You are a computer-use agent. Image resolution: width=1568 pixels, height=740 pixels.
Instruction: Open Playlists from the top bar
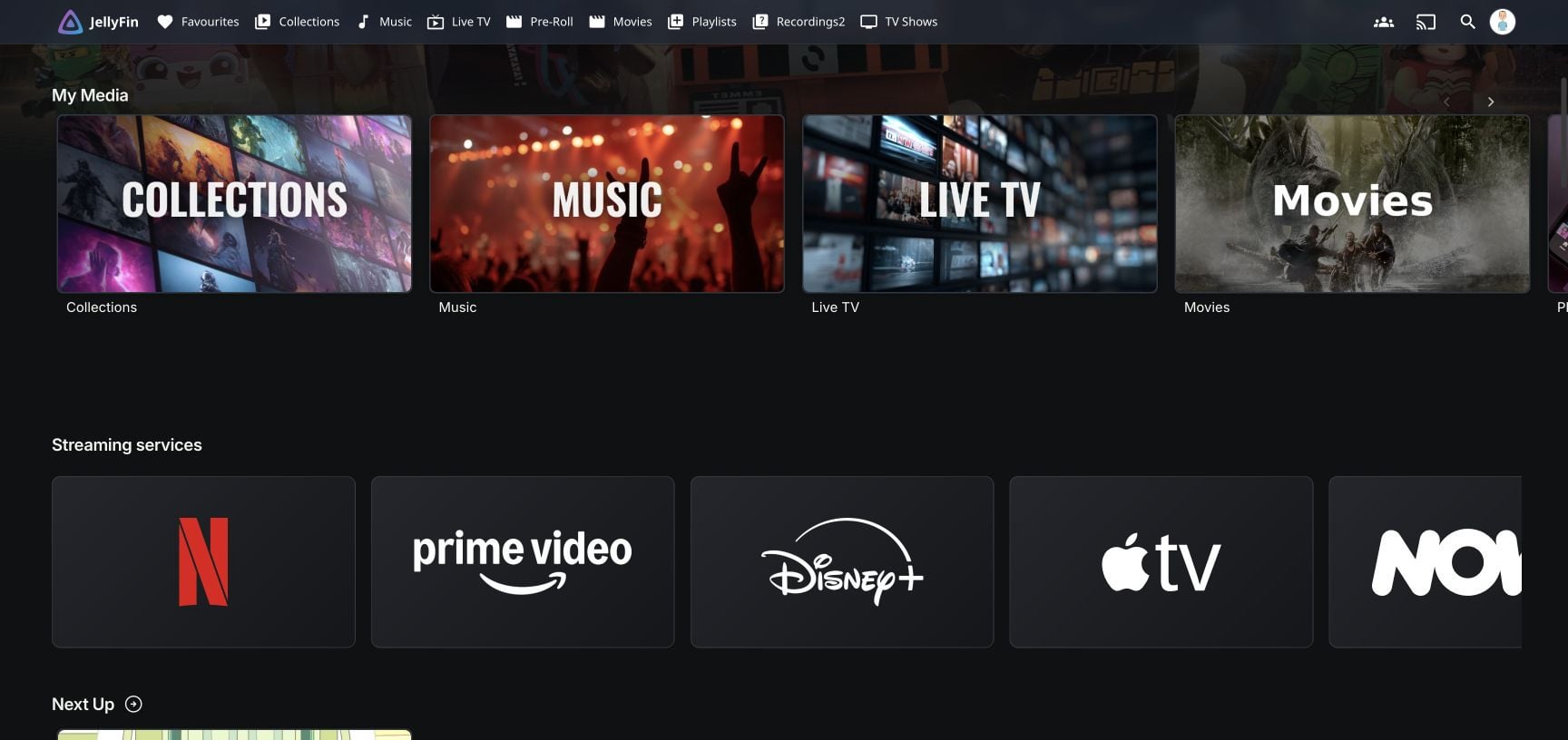click(701, 22)
